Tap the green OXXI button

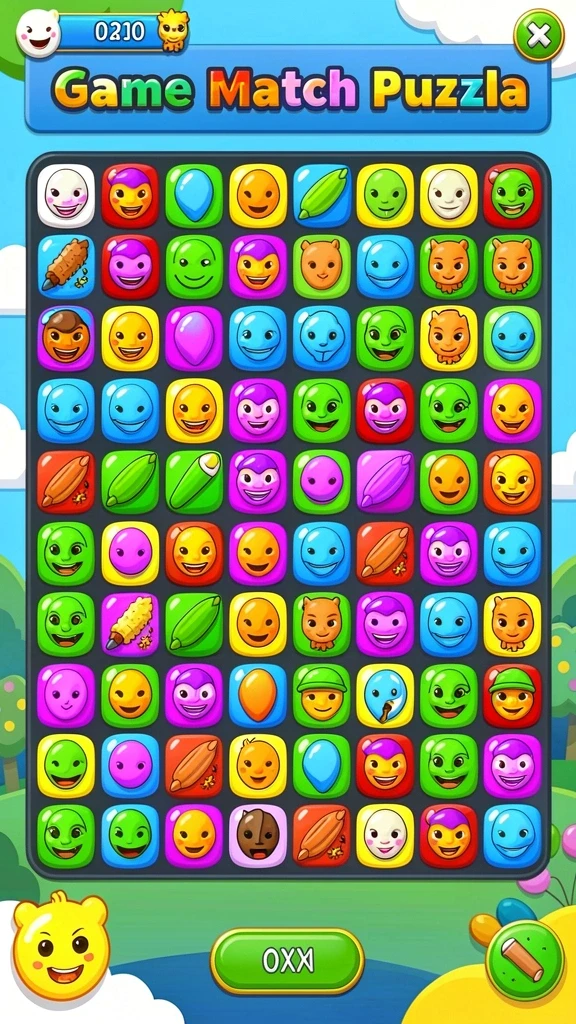287,961
